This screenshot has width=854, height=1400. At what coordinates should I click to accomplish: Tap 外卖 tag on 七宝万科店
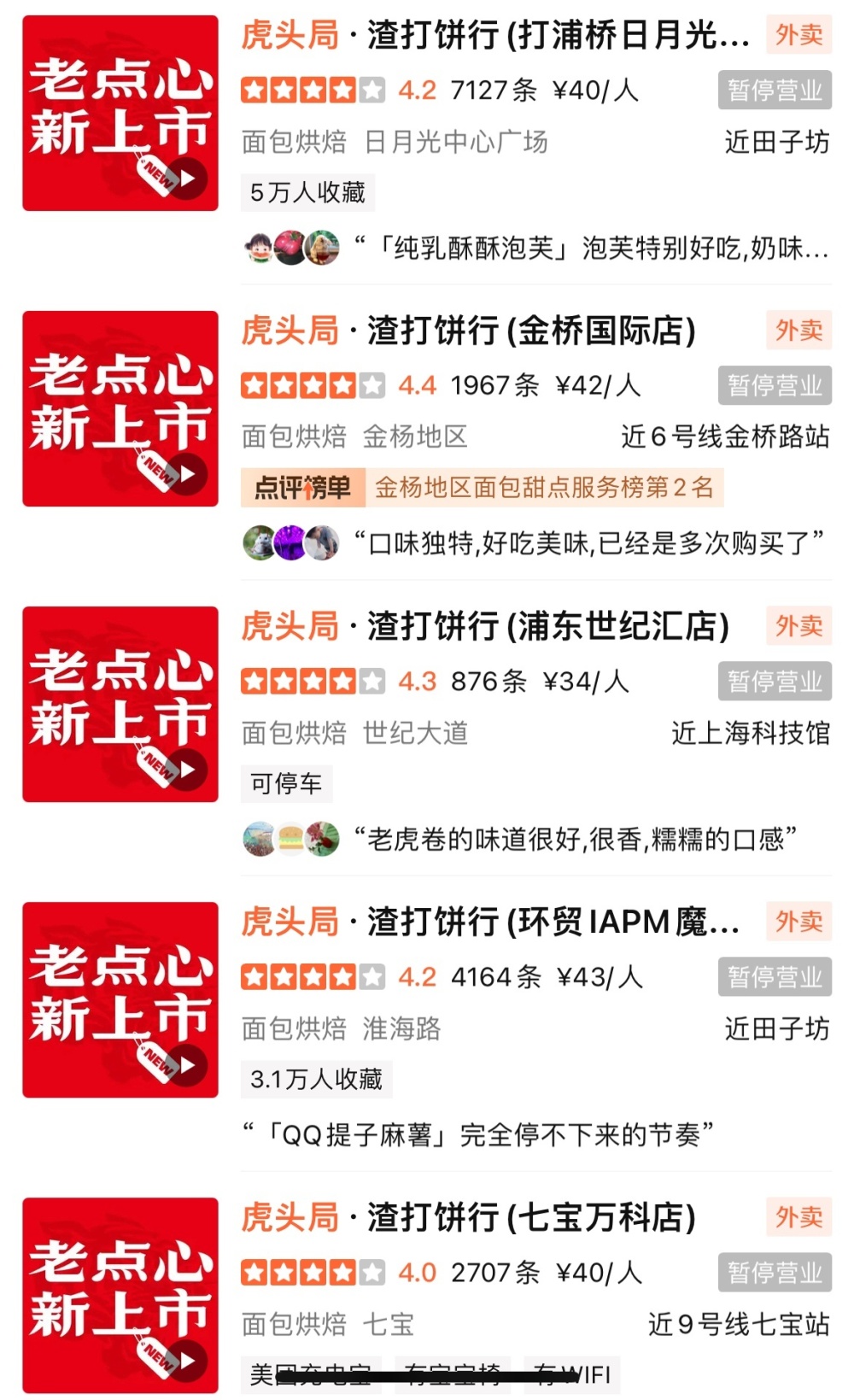[x=798, y=1217]
